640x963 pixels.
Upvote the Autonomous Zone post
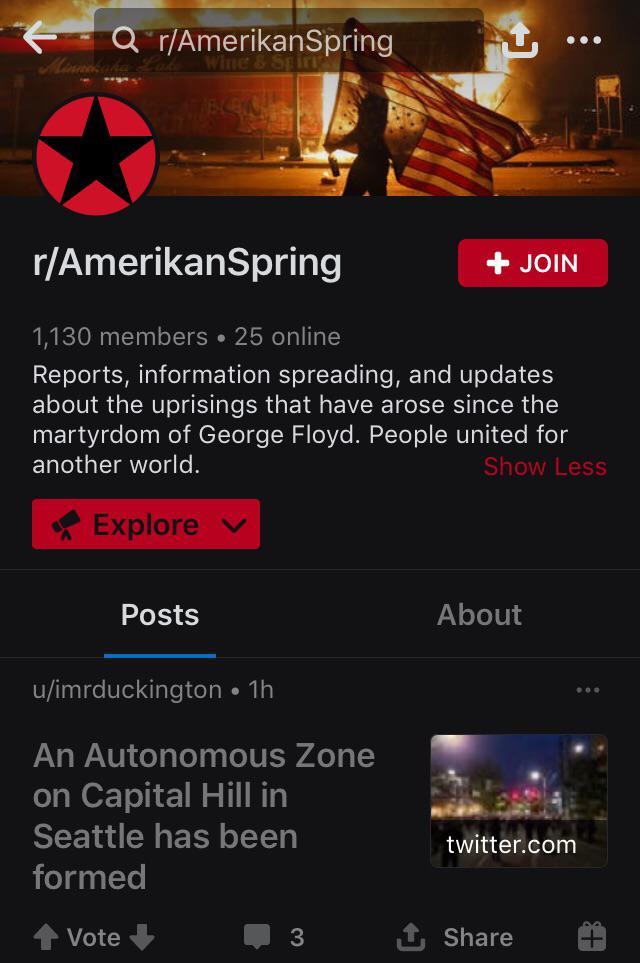46,937
